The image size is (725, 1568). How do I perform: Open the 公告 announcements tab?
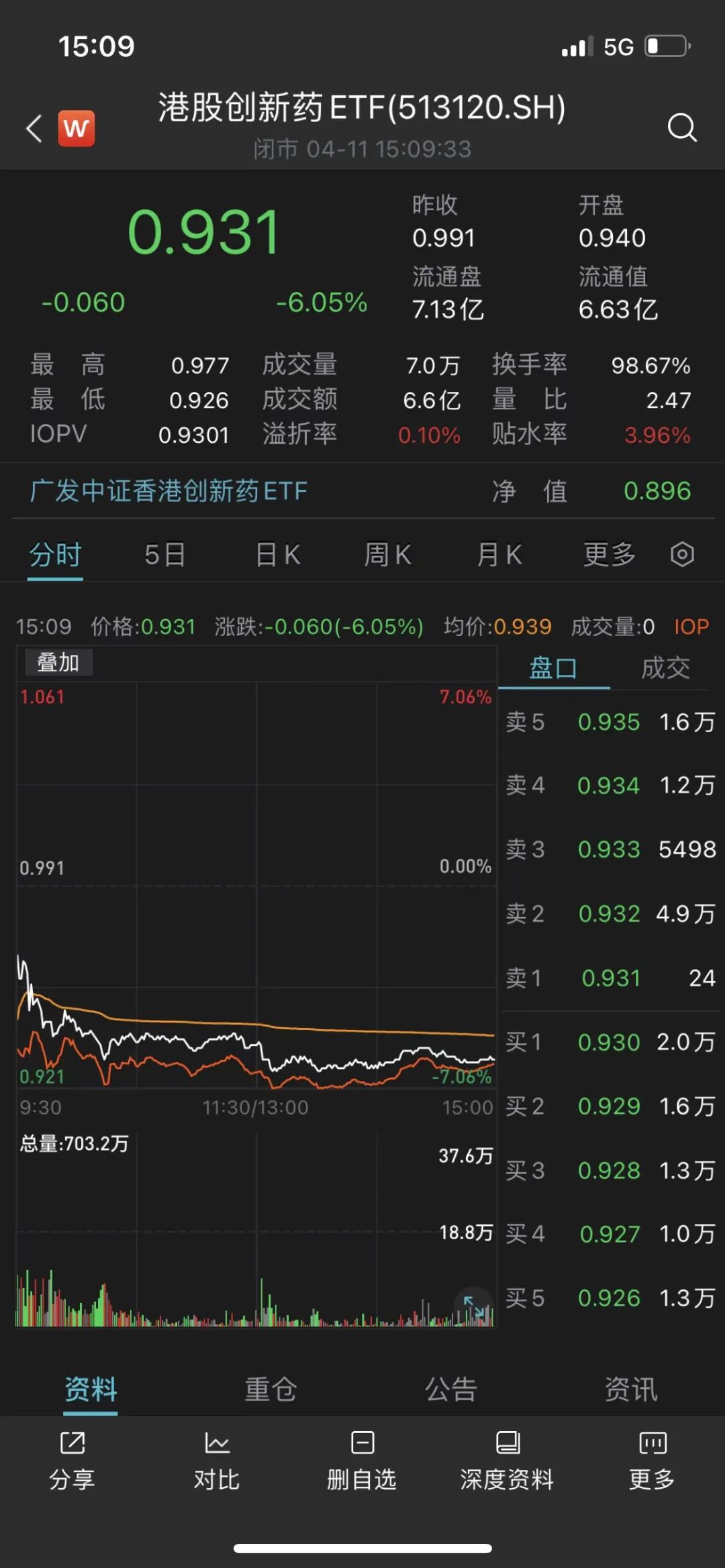(x=451, y=1389)
